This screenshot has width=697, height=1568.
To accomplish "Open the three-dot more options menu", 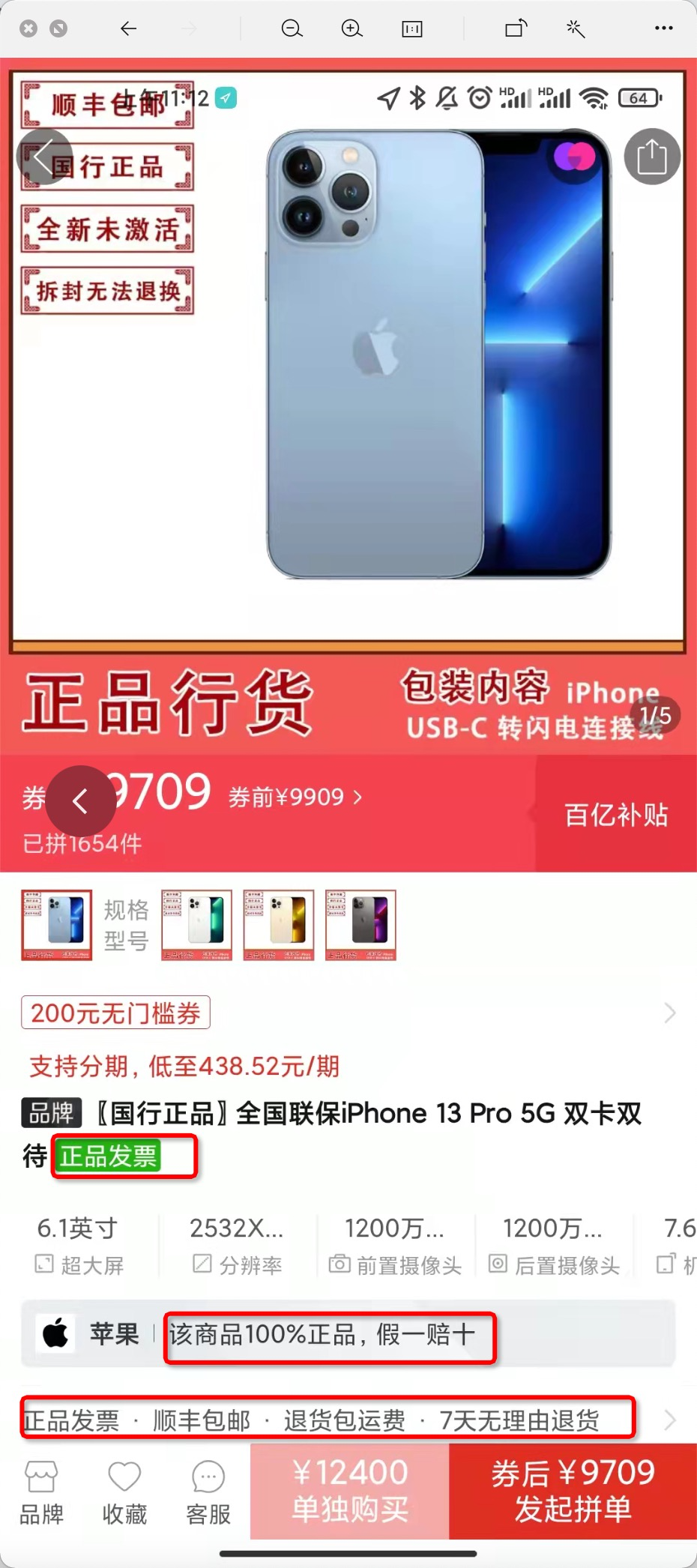I will point(663,29).
